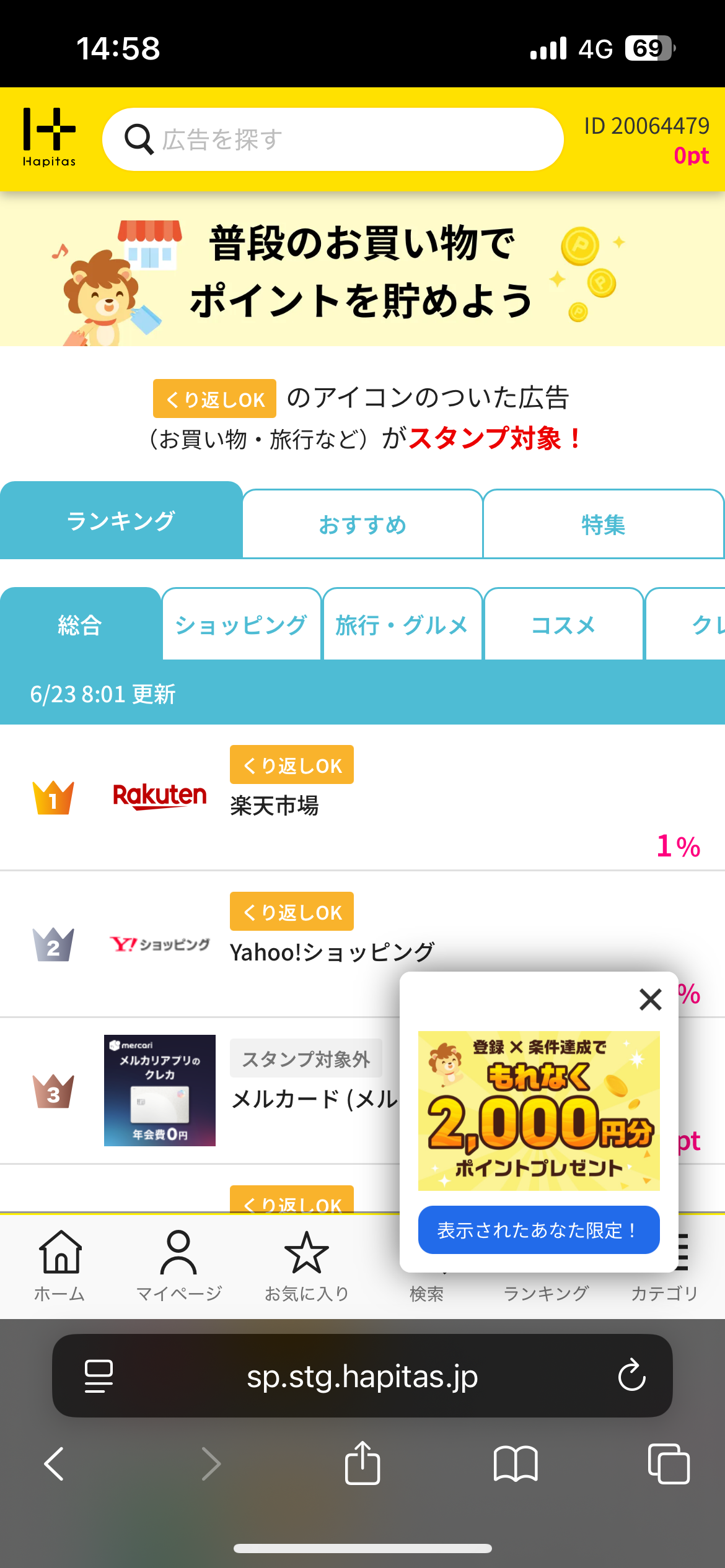Select the 総合 category tab
The width and height of the screenshot is (725, 1568).
point(81,625)
